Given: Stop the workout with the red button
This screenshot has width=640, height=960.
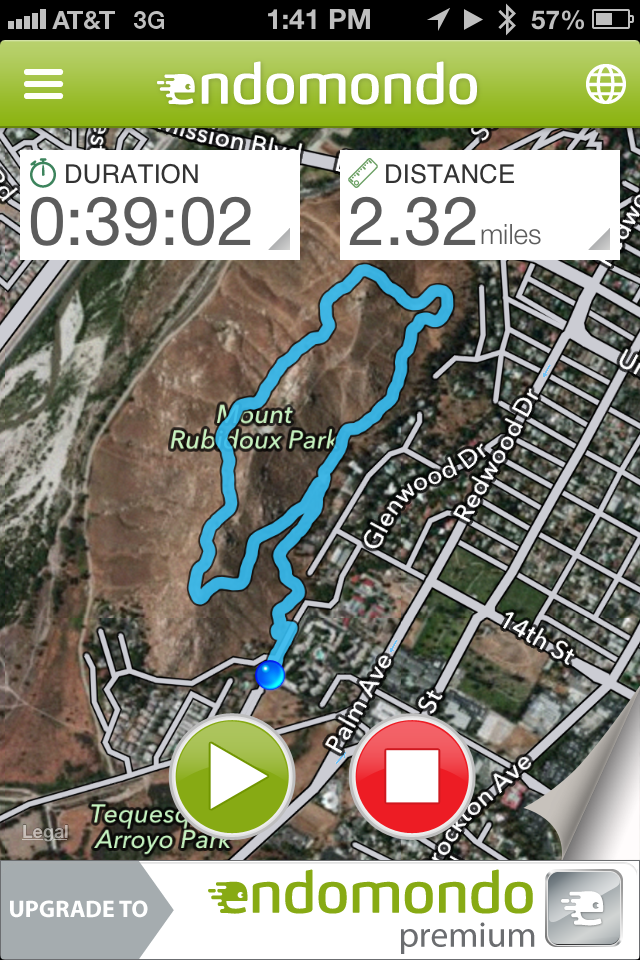Looking at the screenshot, I should pyautogui.click(x=411, y=777).
